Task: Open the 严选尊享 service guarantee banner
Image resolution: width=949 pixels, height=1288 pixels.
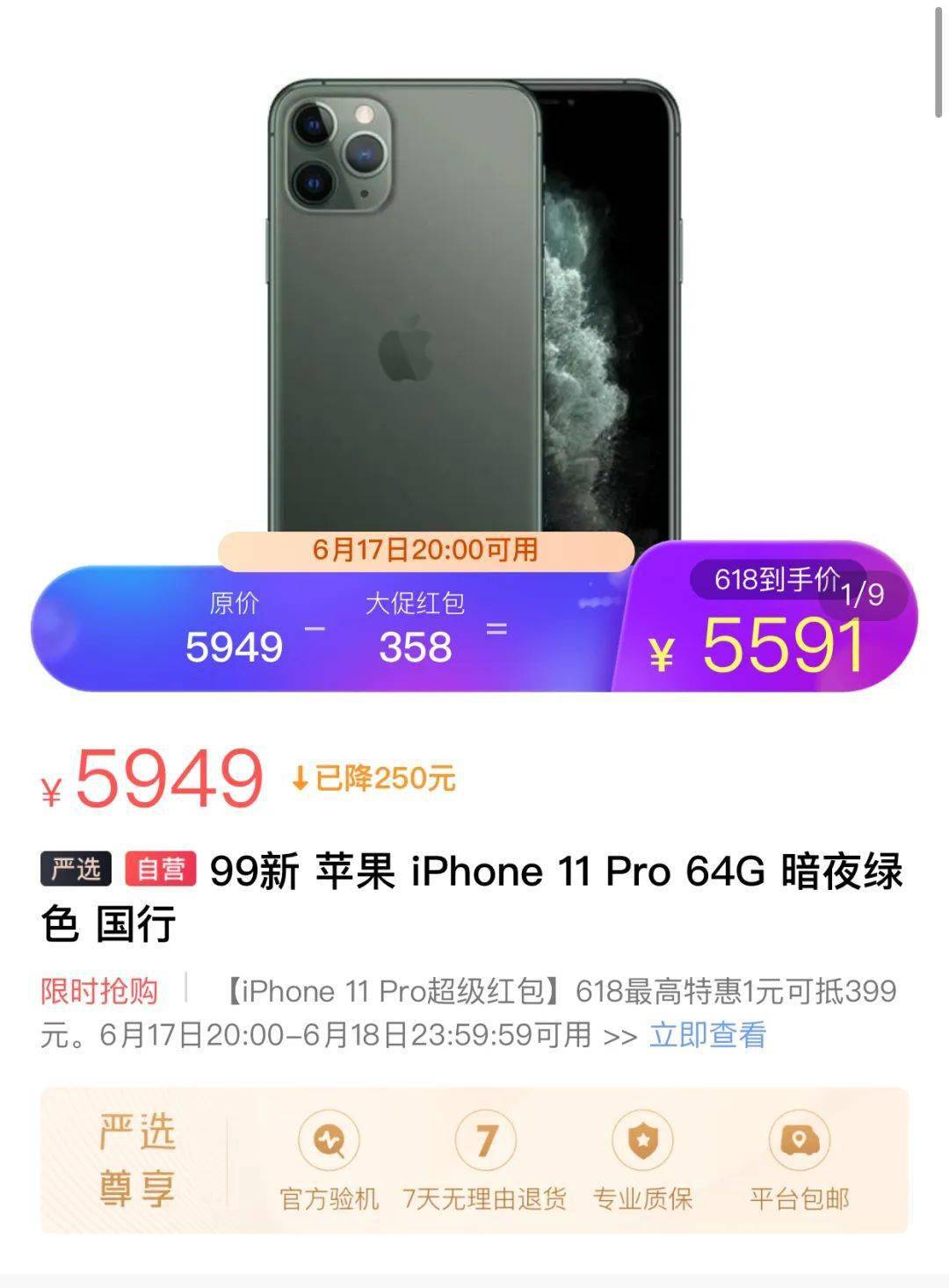Action: tap(474, 1160)
